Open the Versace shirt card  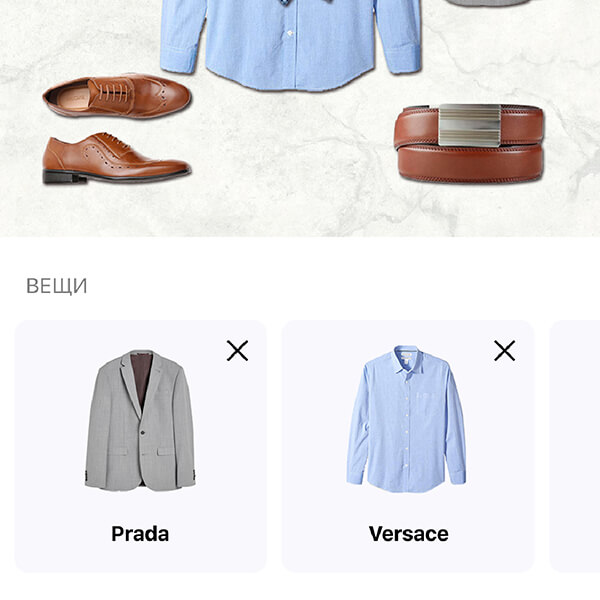407,440
